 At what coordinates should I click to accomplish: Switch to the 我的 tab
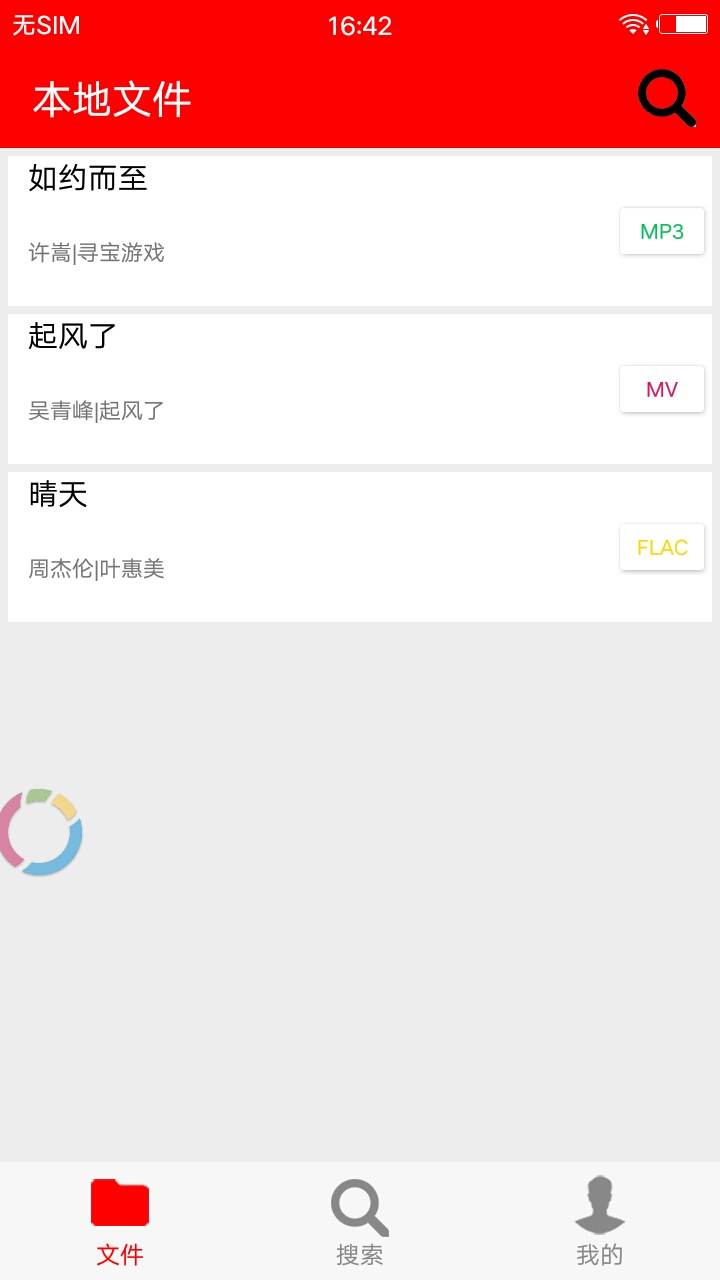coord(598,1222)
